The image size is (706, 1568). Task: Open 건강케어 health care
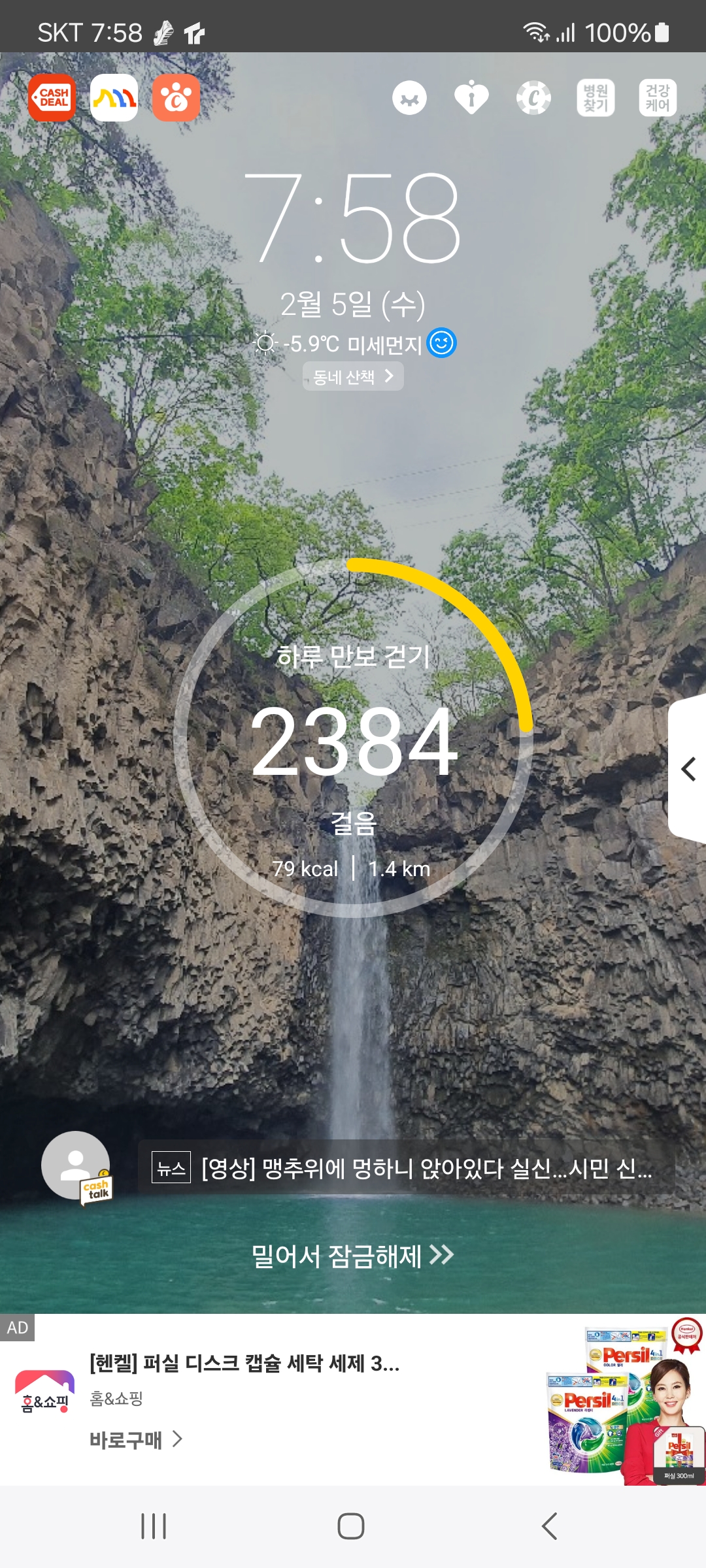pyautogui.click(x=658, y=98)
